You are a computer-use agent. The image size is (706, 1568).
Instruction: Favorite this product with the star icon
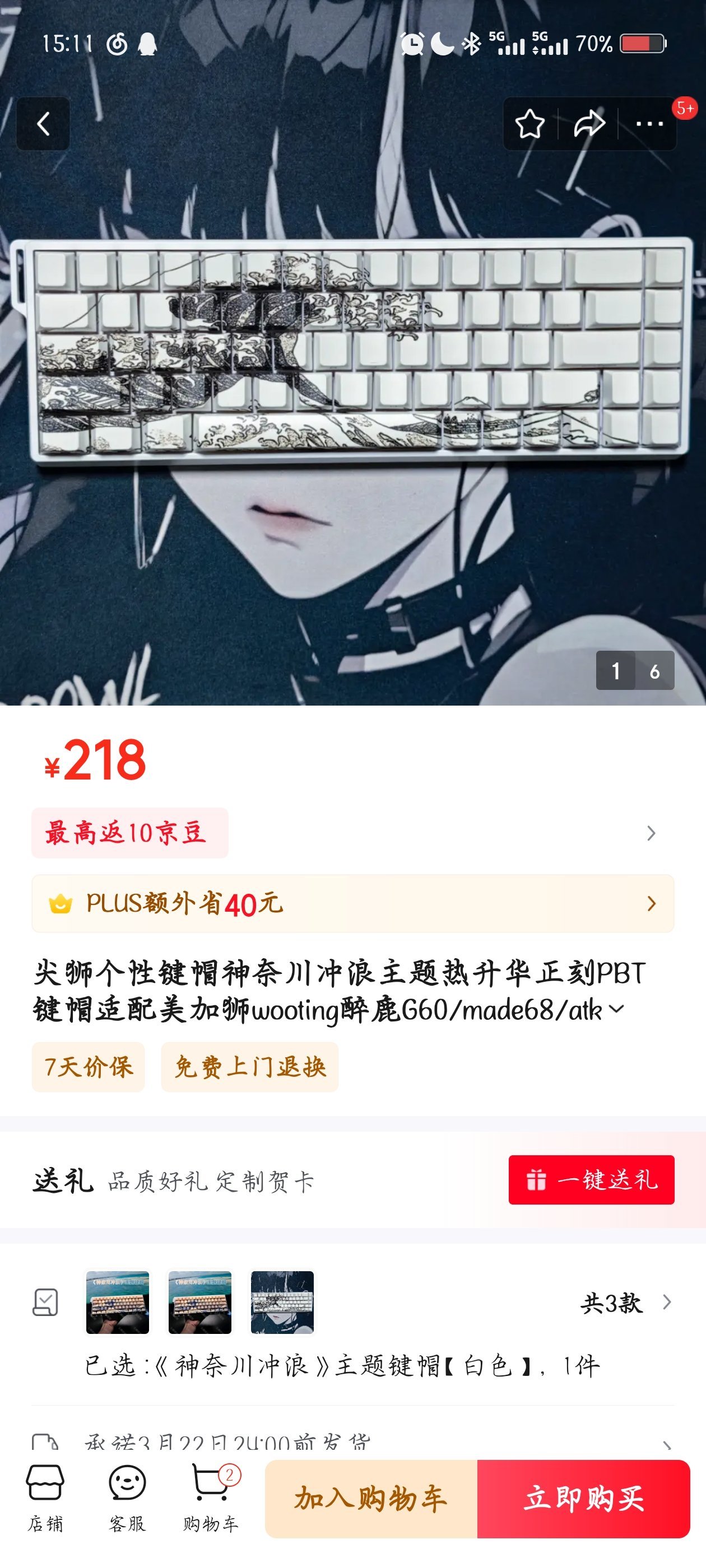coord(529,124)
